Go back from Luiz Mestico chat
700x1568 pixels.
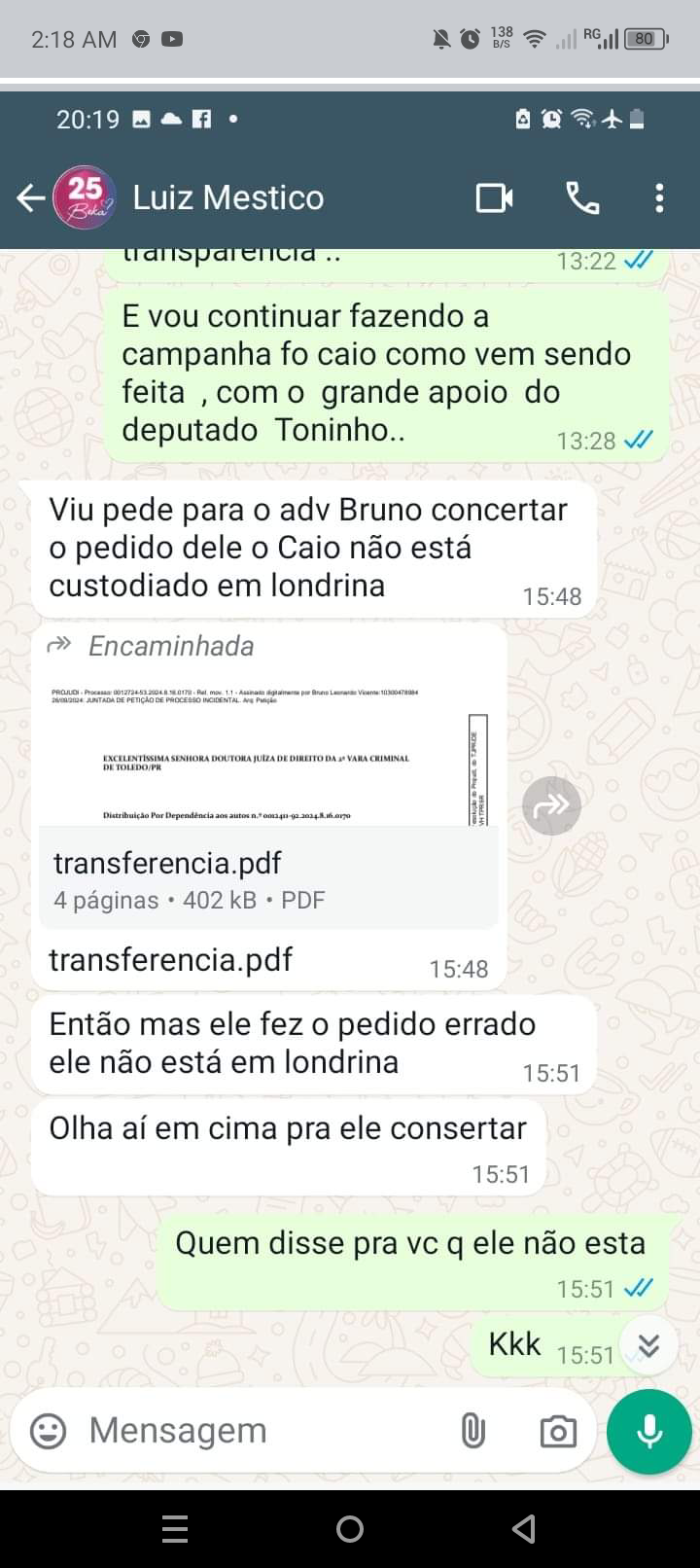tap(31, 198)
